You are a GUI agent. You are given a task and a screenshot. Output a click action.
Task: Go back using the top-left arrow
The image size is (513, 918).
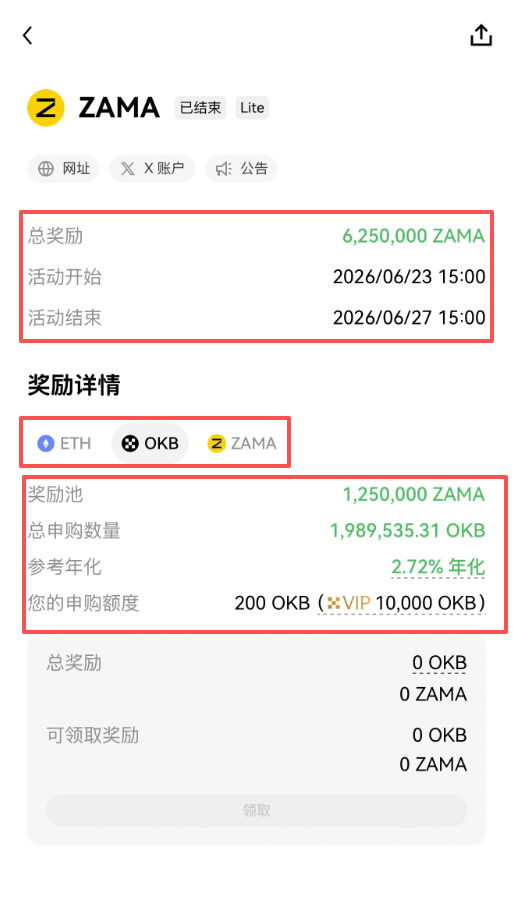27,36
